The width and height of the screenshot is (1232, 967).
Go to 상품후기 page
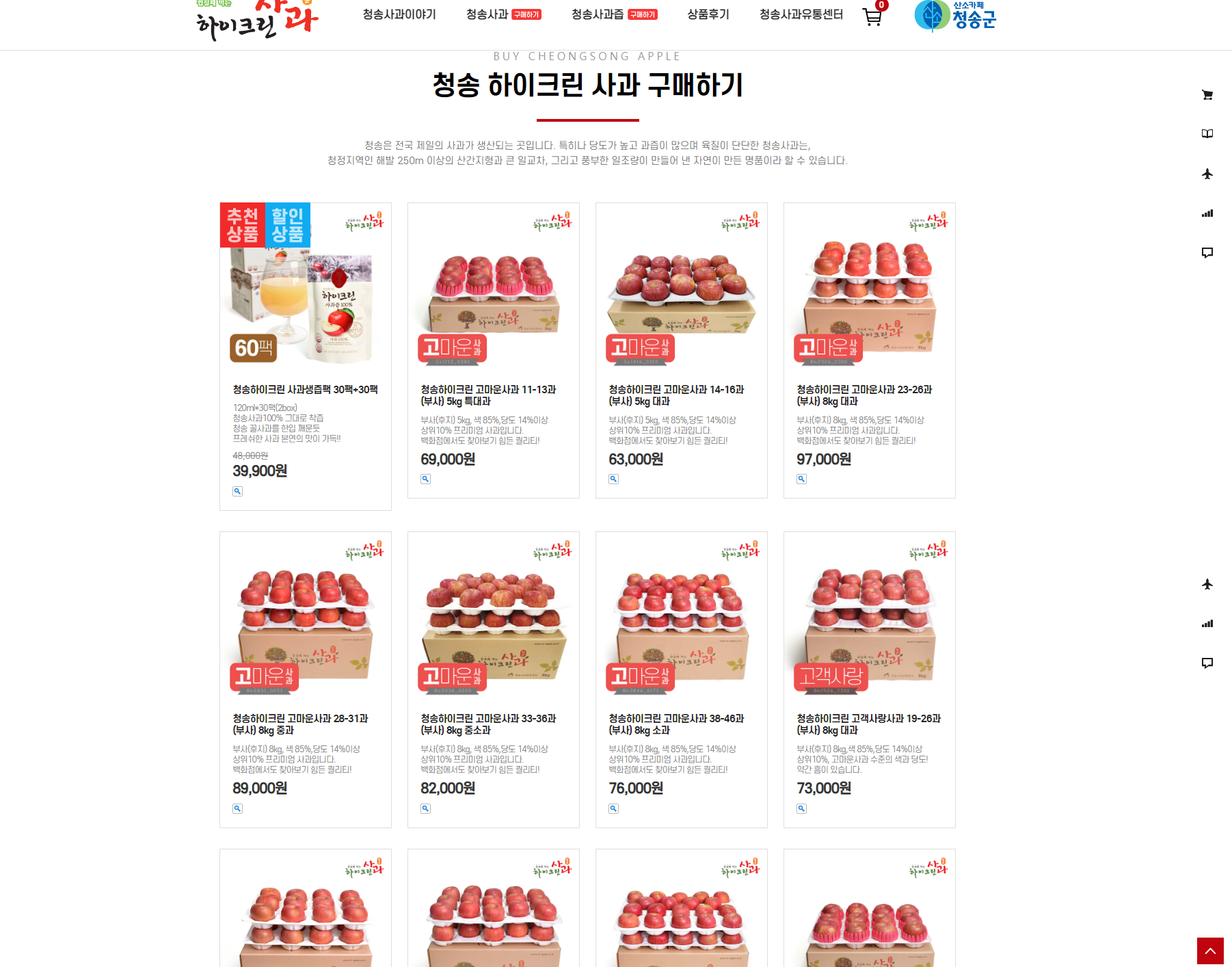(x=708, y=14)
